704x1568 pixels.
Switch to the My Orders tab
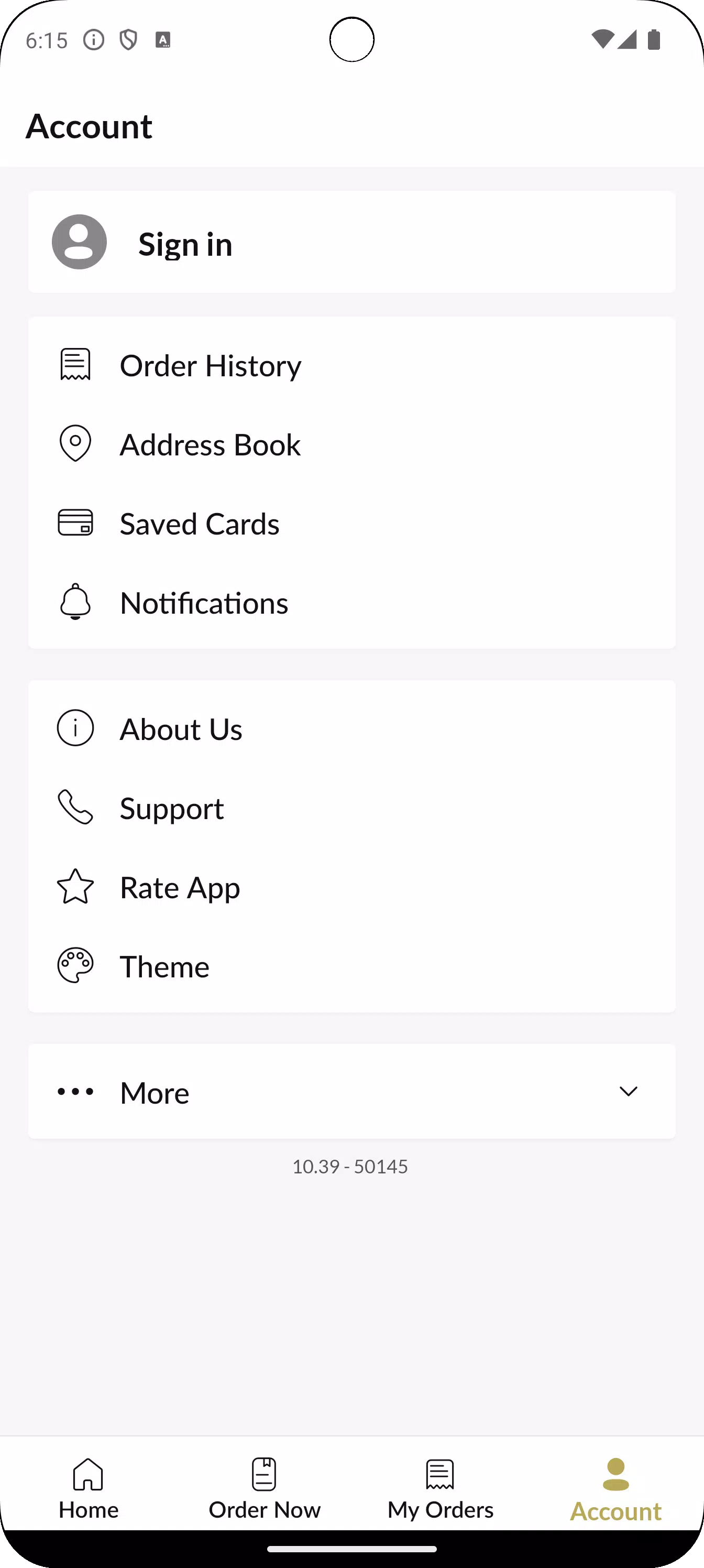pyautogui.click(x=440, y=1488)
